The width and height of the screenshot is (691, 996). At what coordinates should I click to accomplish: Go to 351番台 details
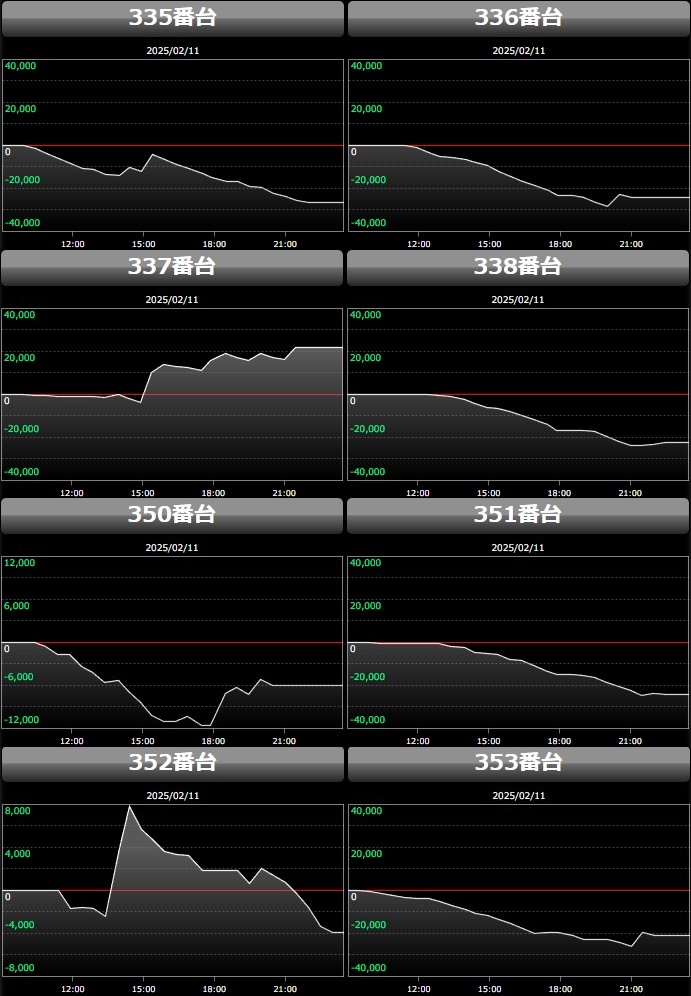[518, 515]
